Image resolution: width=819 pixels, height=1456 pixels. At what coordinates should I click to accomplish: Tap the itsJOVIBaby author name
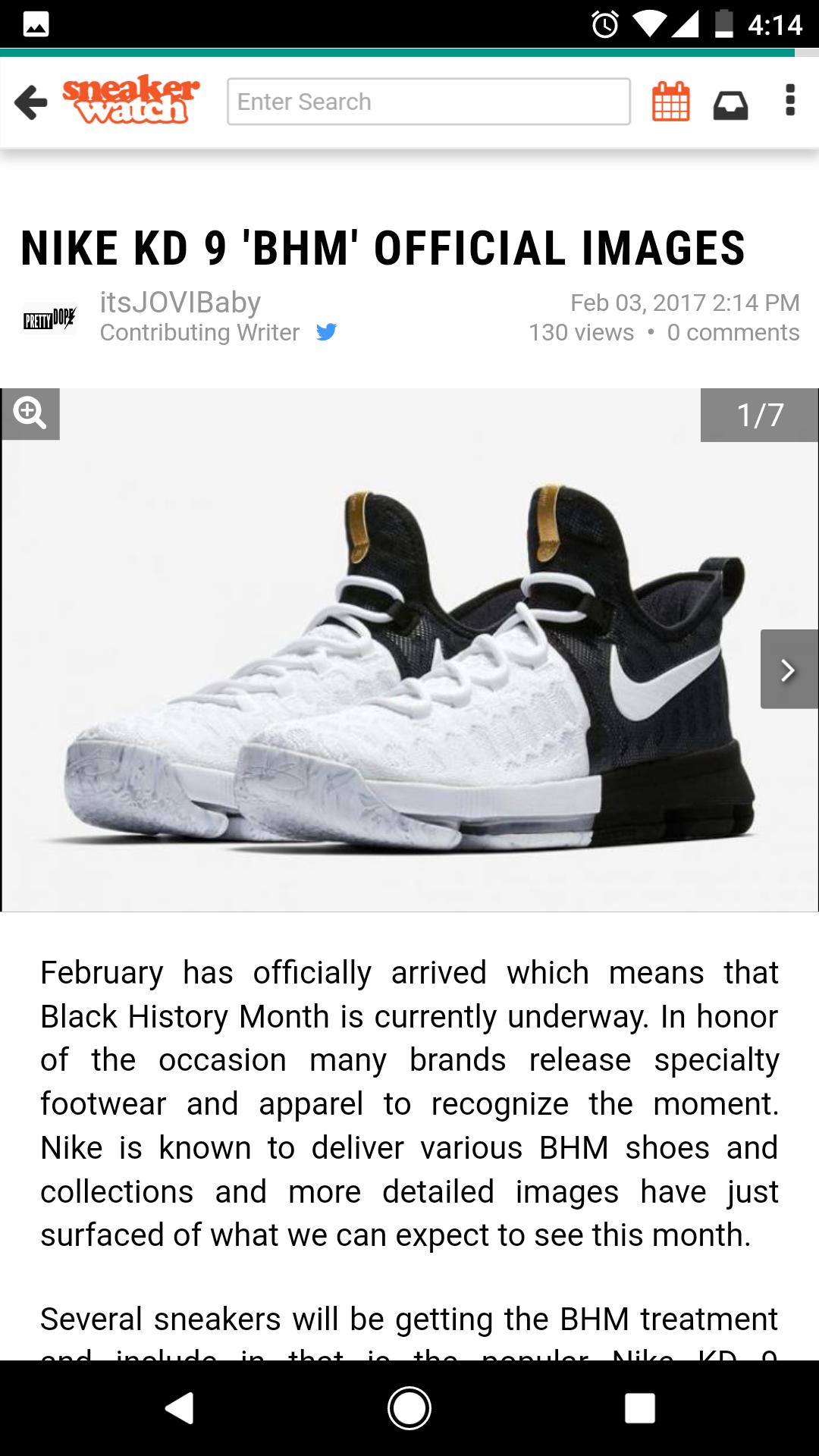[177, 301]
